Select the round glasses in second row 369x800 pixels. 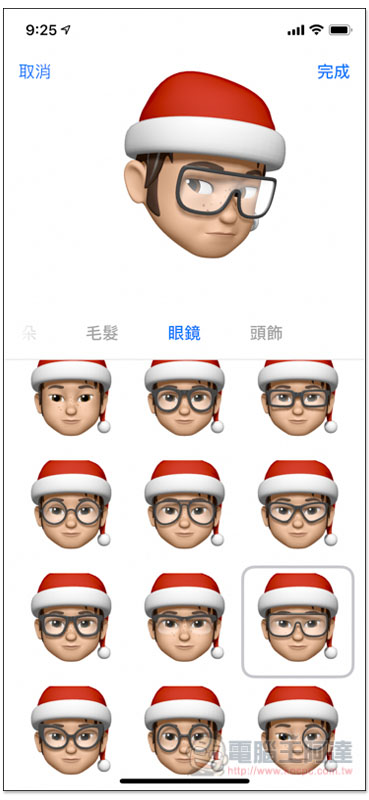point(71,503)
